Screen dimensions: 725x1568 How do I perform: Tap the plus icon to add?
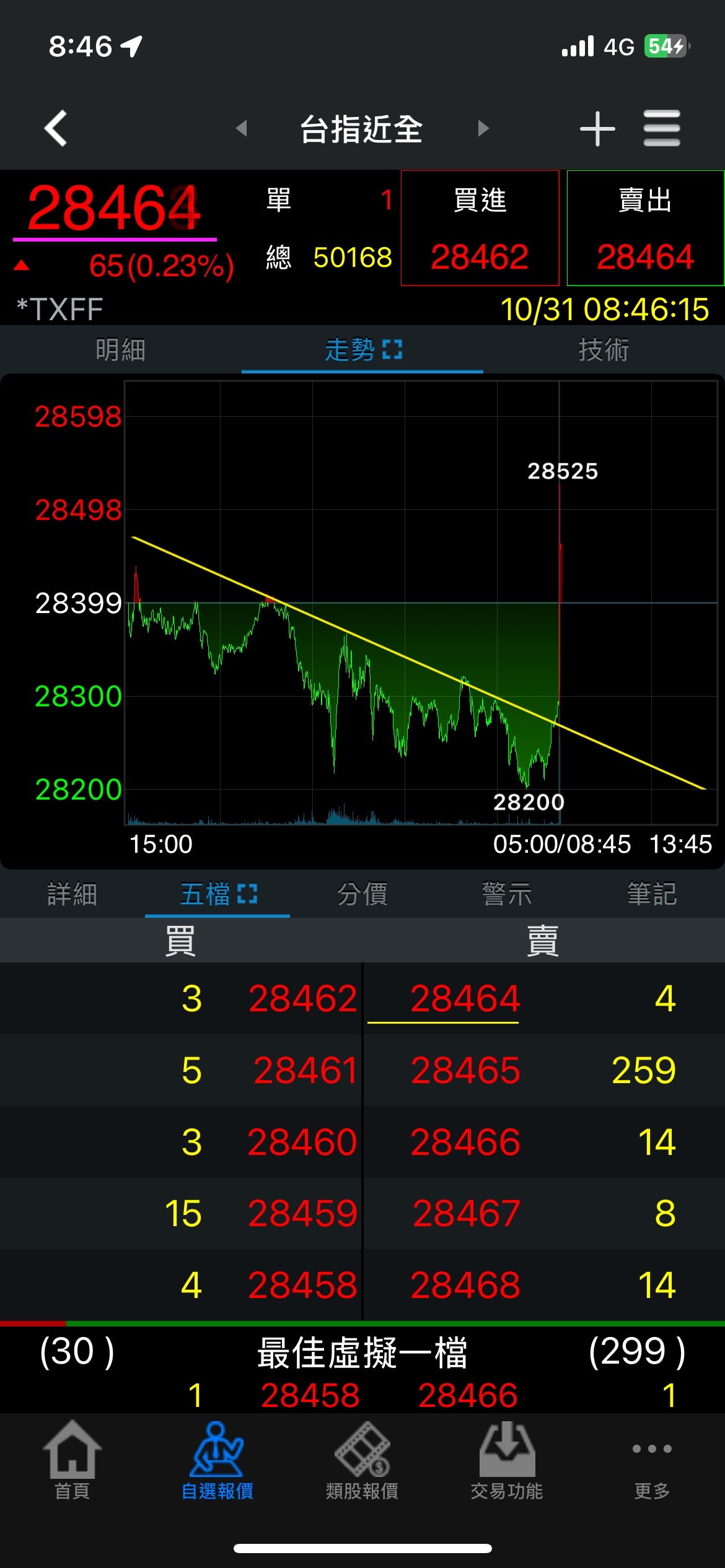pyautogui.click(x=597, y=128)
